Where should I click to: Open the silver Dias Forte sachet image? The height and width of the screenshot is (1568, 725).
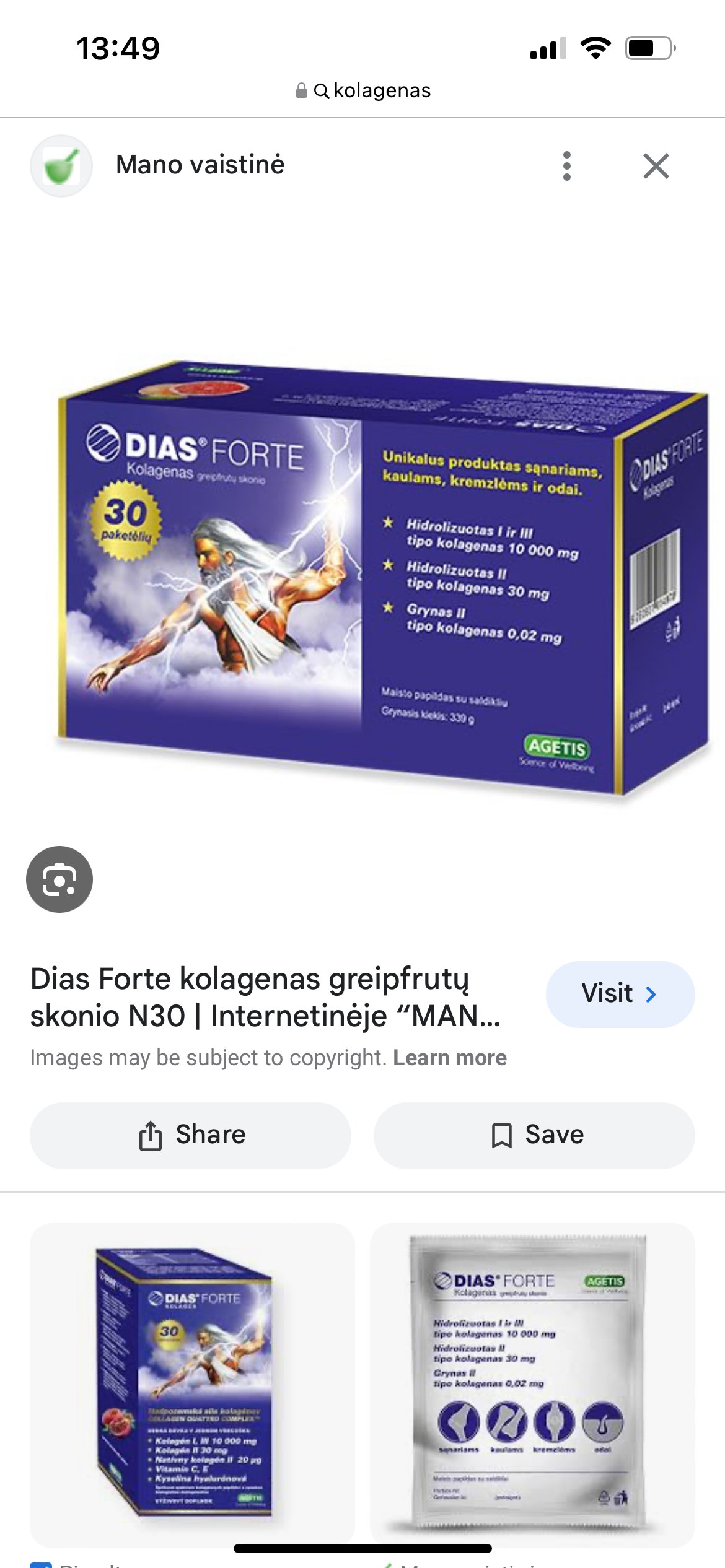[x=532, y=1385]
